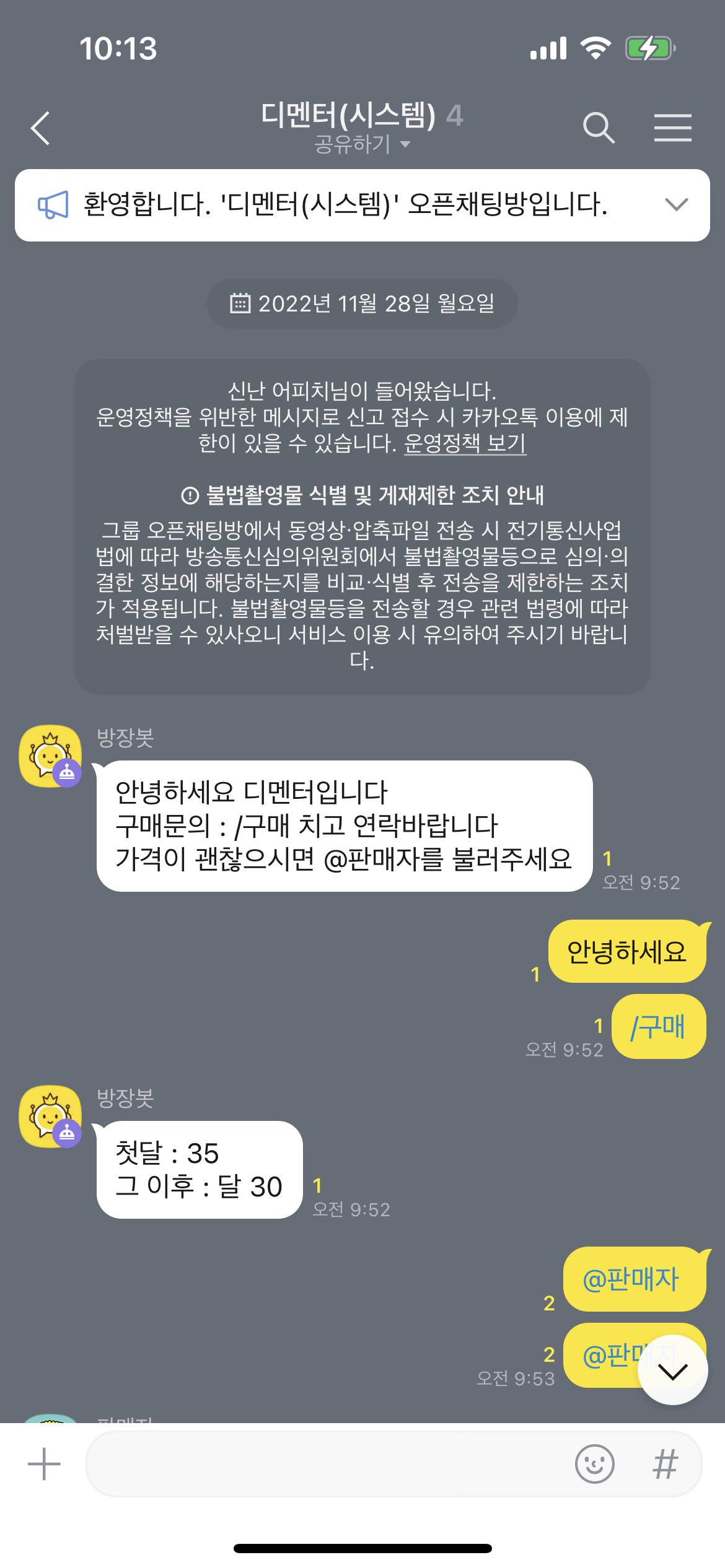725x1568 pixels.
Task: Open 방장봇 profile above the greeting message
Action: click(50, 756)
